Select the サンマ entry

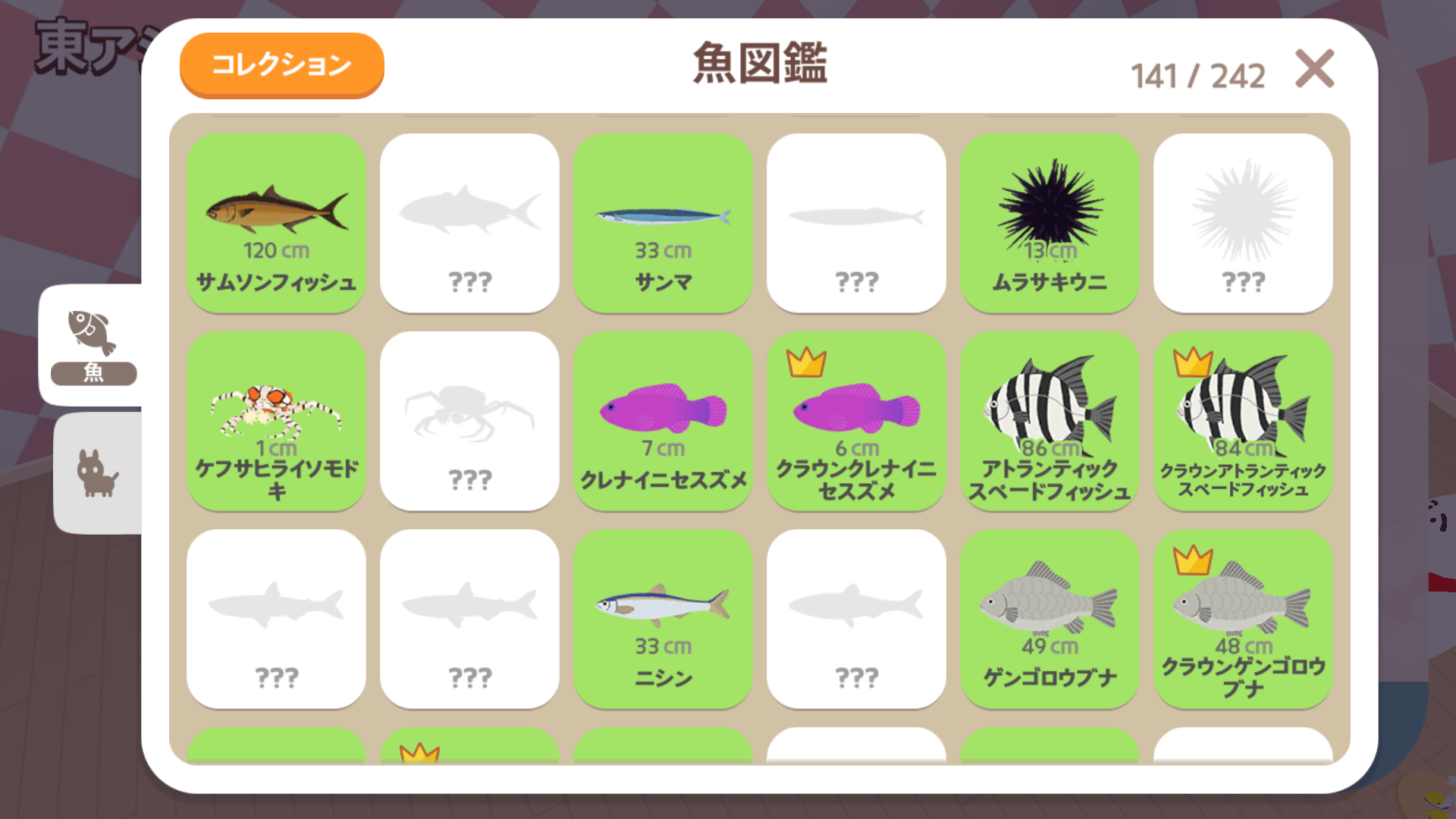(663, 223)
